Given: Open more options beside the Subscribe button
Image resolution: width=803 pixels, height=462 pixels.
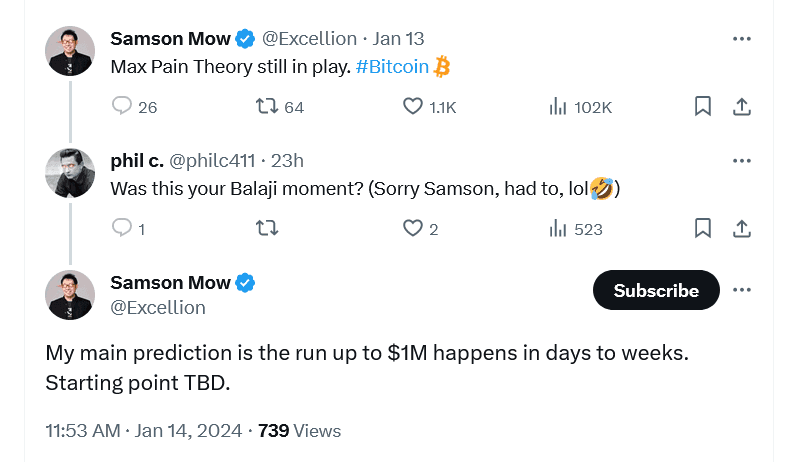Looking at the screenshot, I should (x=742, y=290).
